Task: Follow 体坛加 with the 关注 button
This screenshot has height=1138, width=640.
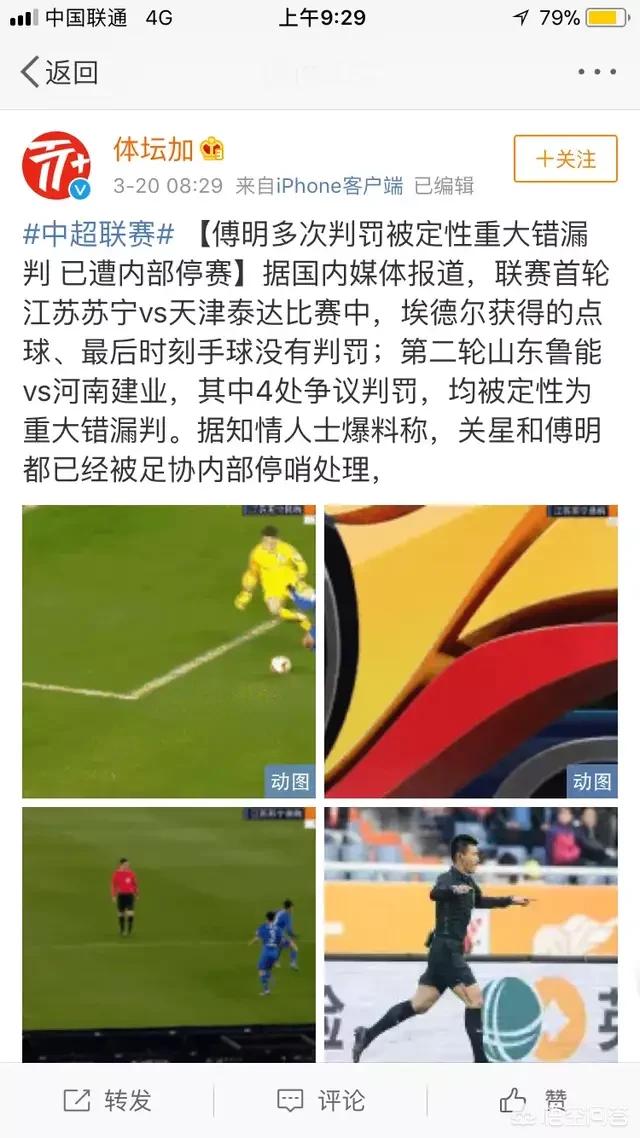Action: click(x=565, y=159)
